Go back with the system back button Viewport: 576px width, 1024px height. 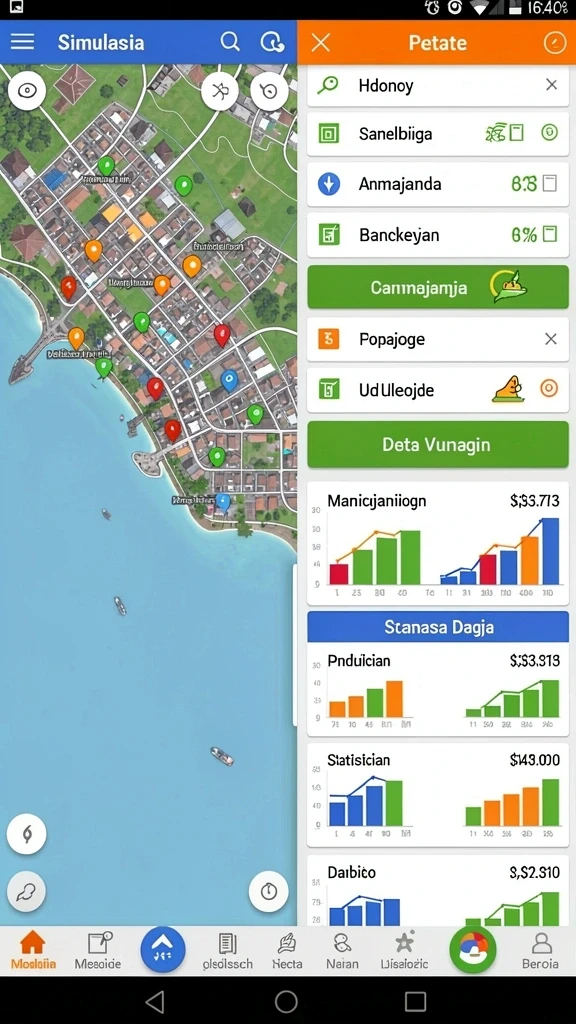tap(154, 1001)
